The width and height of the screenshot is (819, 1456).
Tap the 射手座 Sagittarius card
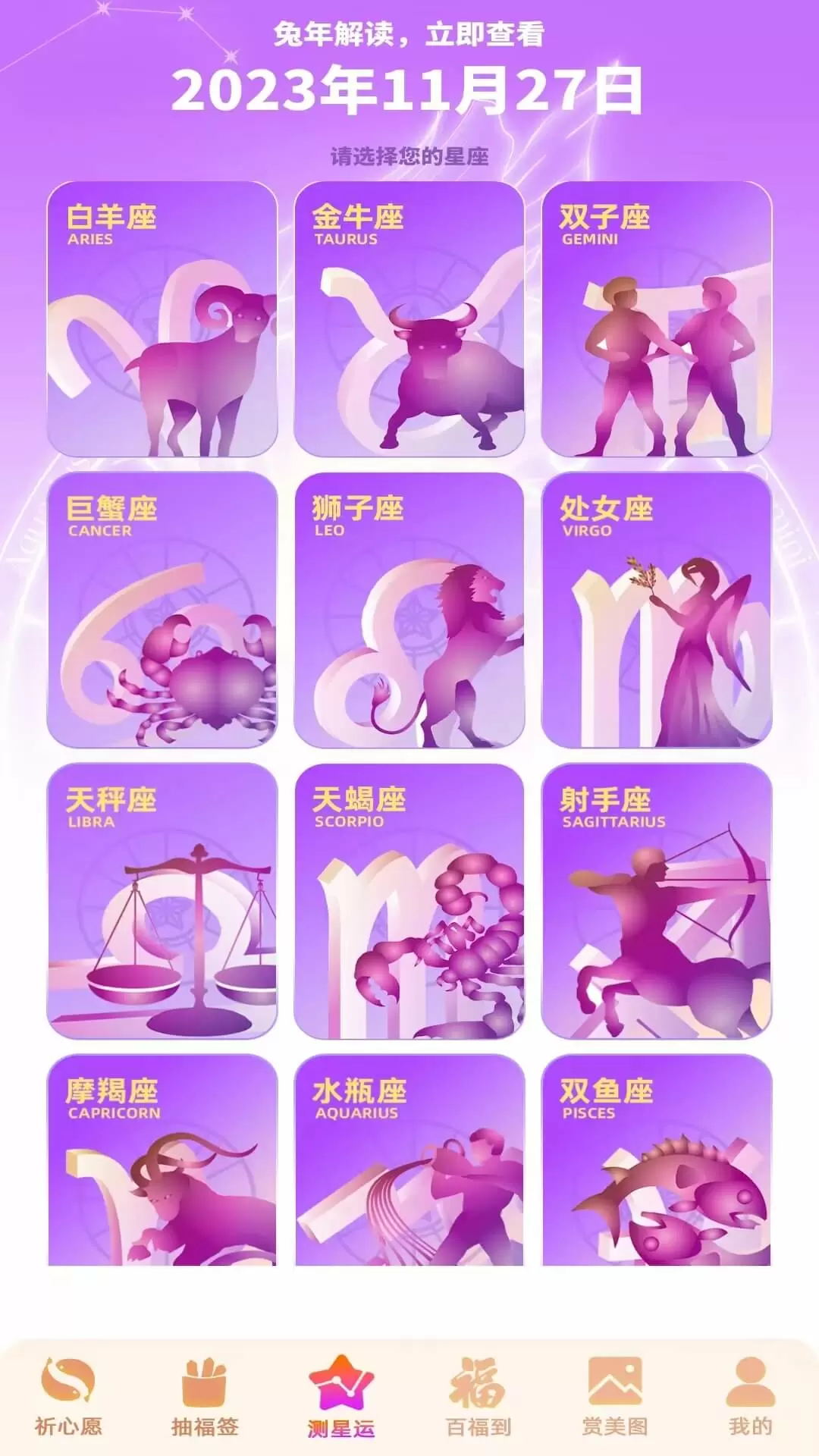pos(657,902)
